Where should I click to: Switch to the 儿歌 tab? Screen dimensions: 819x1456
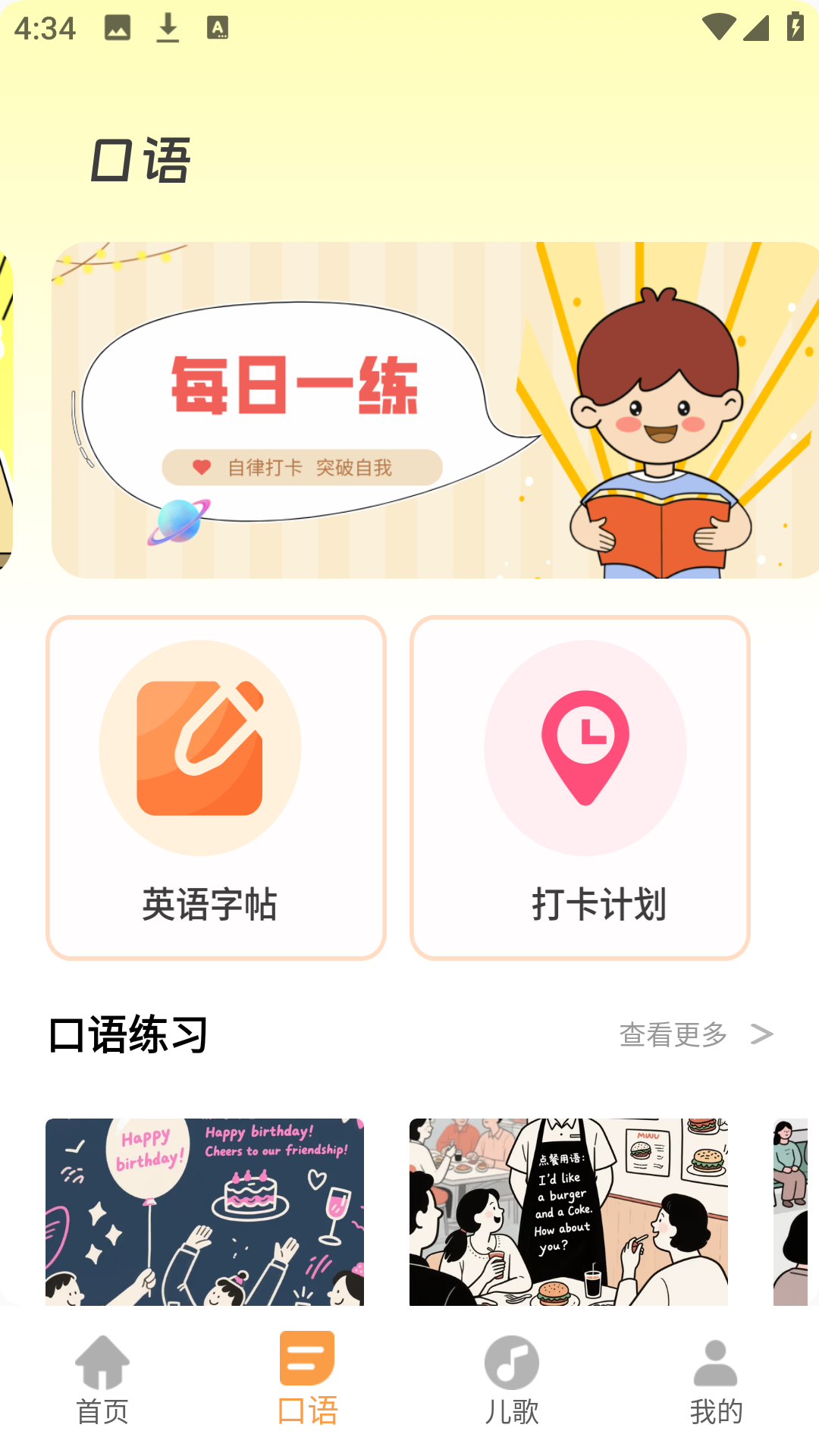pyautogui.click(x=511, y=1380)
